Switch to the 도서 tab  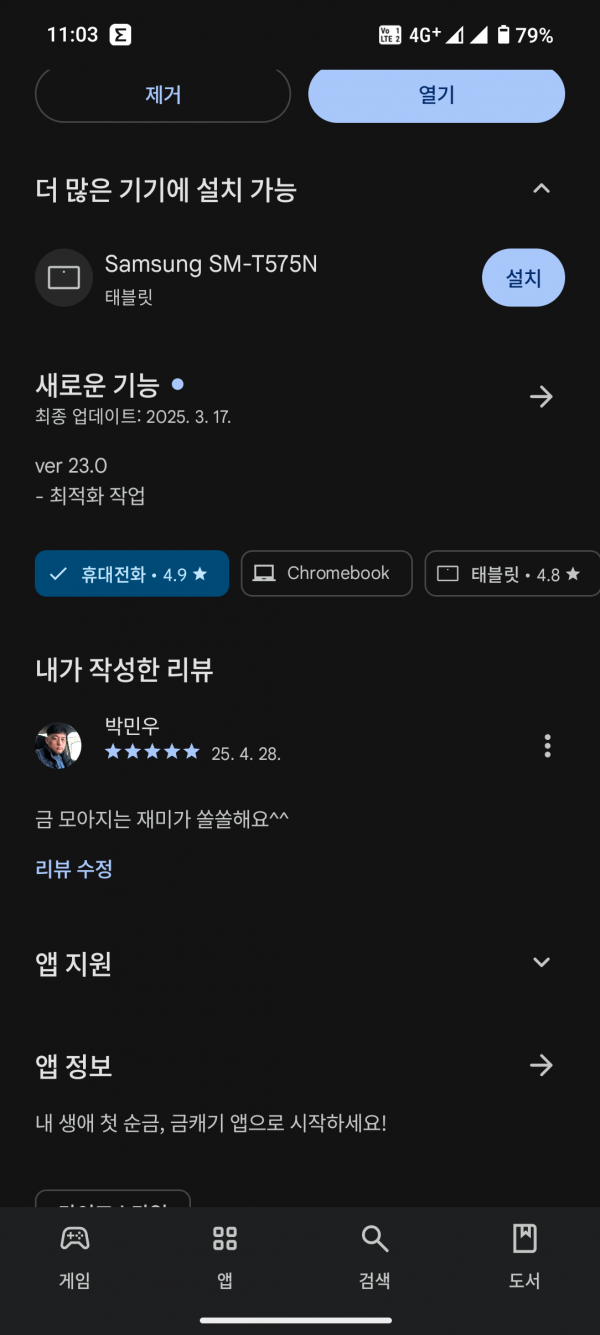[524, 1256]
